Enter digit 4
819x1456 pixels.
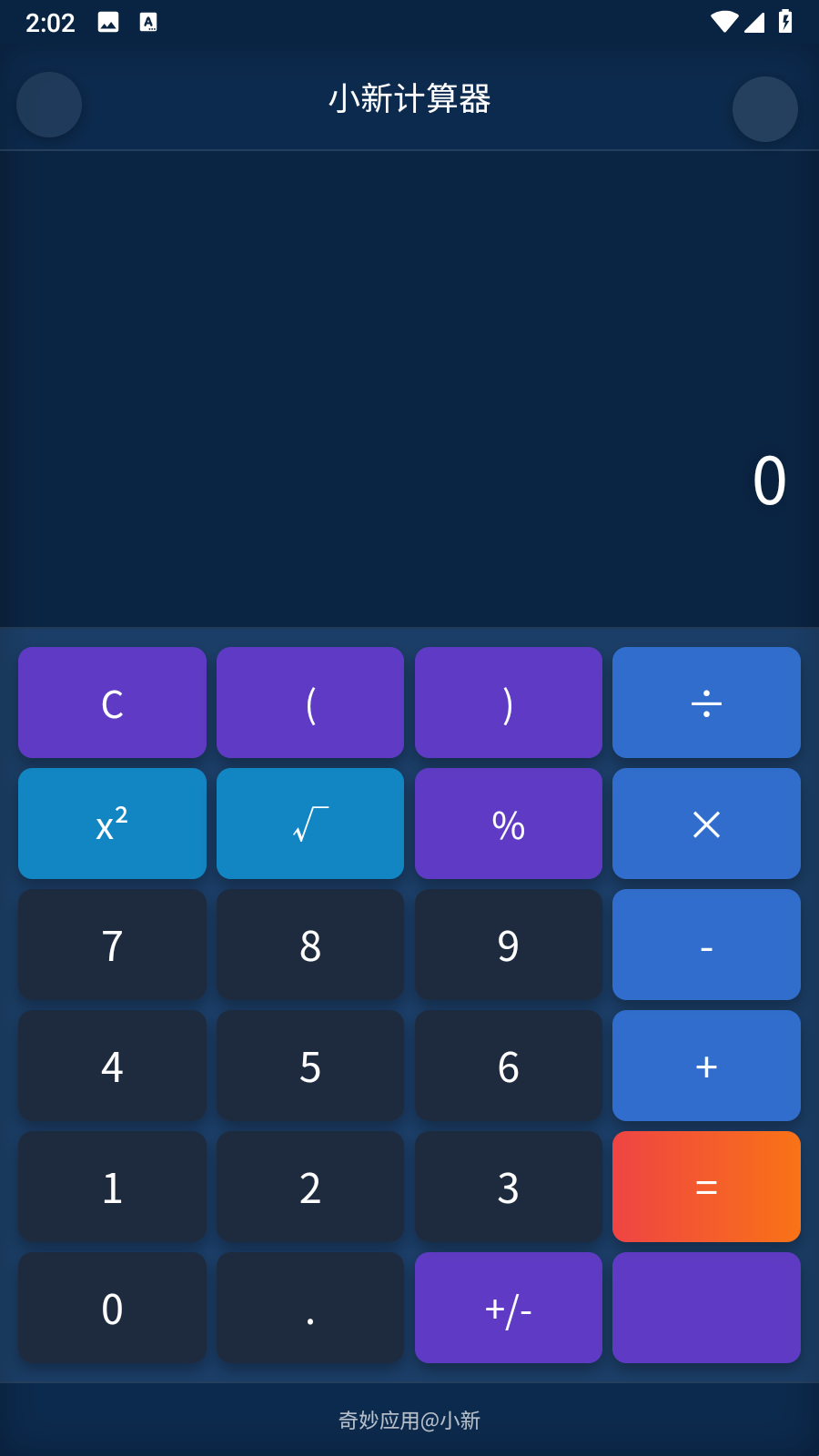point(112,1066)
